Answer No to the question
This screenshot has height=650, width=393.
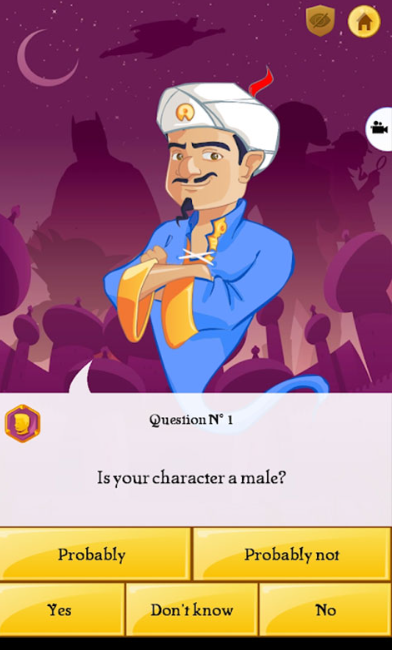(325, 609)
